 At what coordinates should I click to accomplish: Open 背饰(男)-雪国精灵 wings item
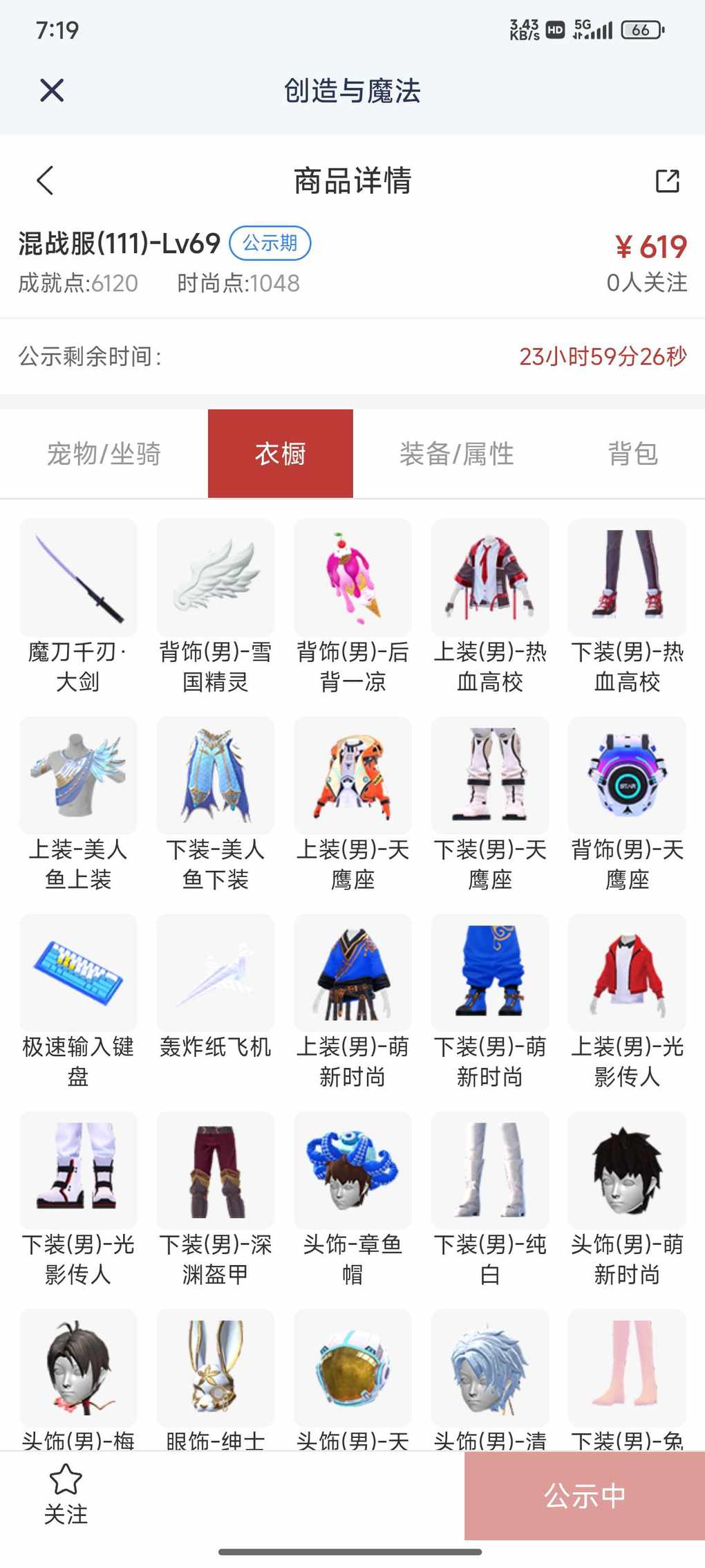(x=216, y=607)
